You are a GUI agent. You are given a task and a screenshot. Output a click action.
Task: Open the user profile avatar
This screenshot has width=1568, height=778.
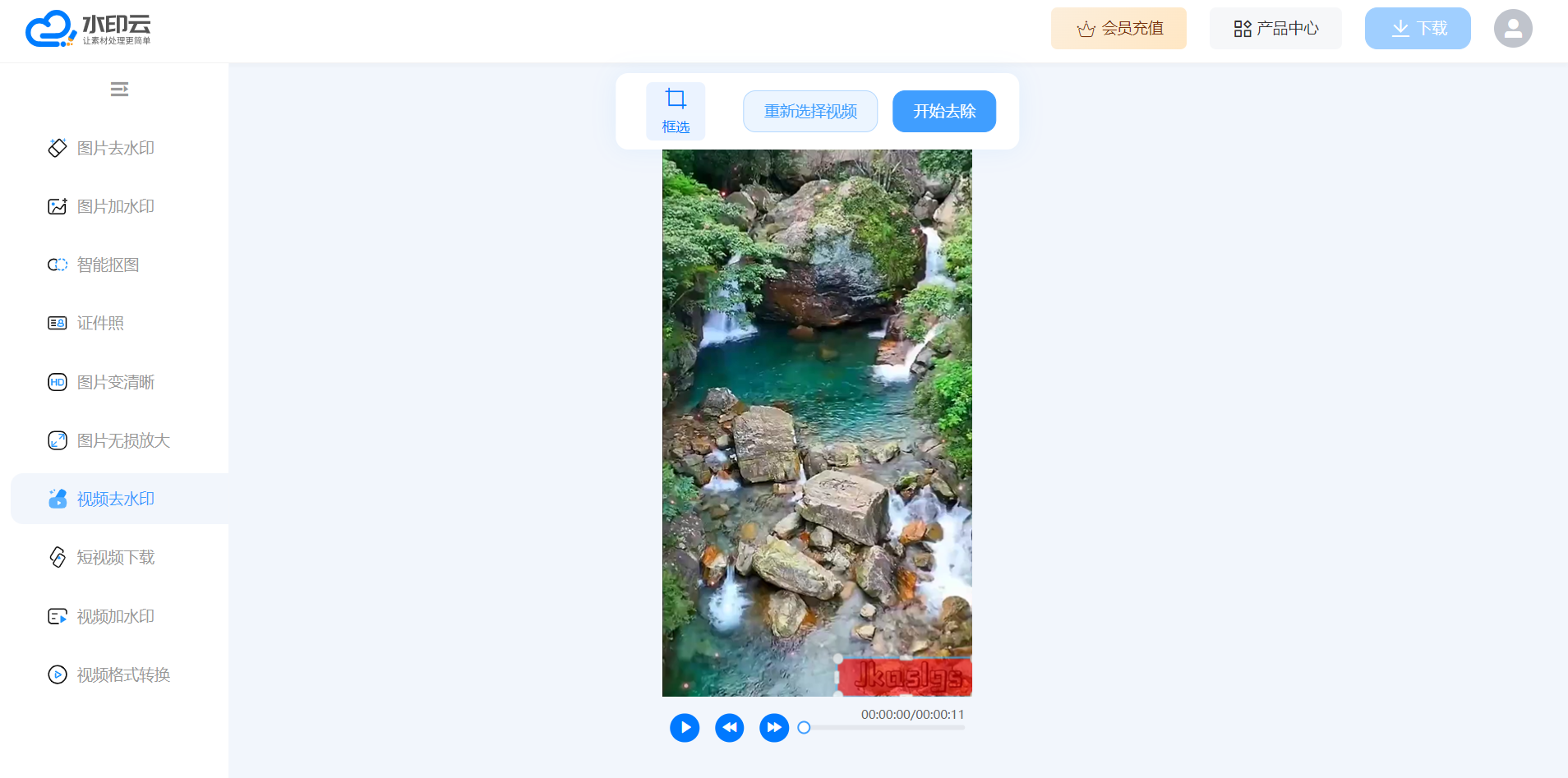(1513, 29)
